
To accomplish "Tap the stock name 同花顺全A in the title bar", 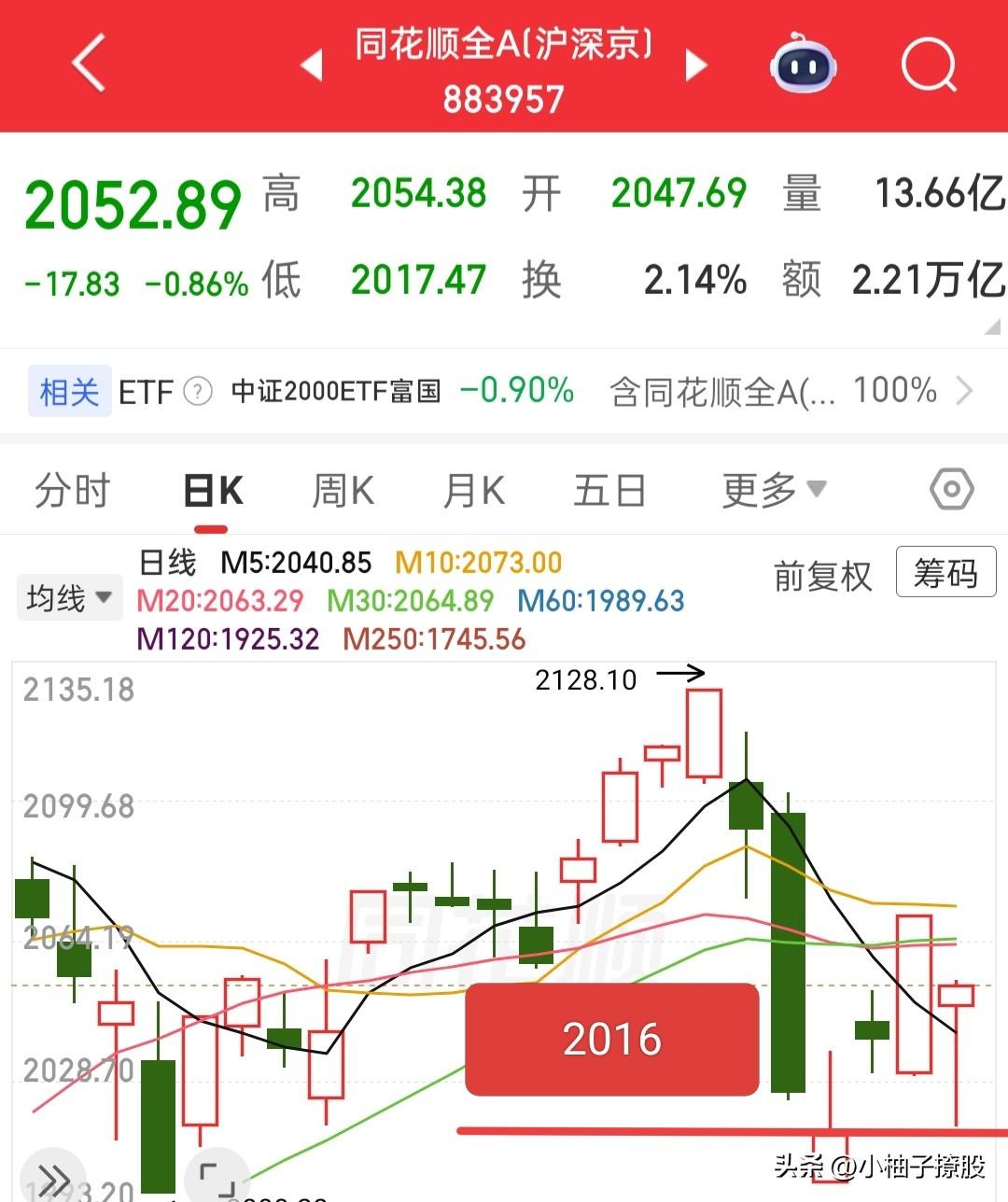I will point(504,45).
